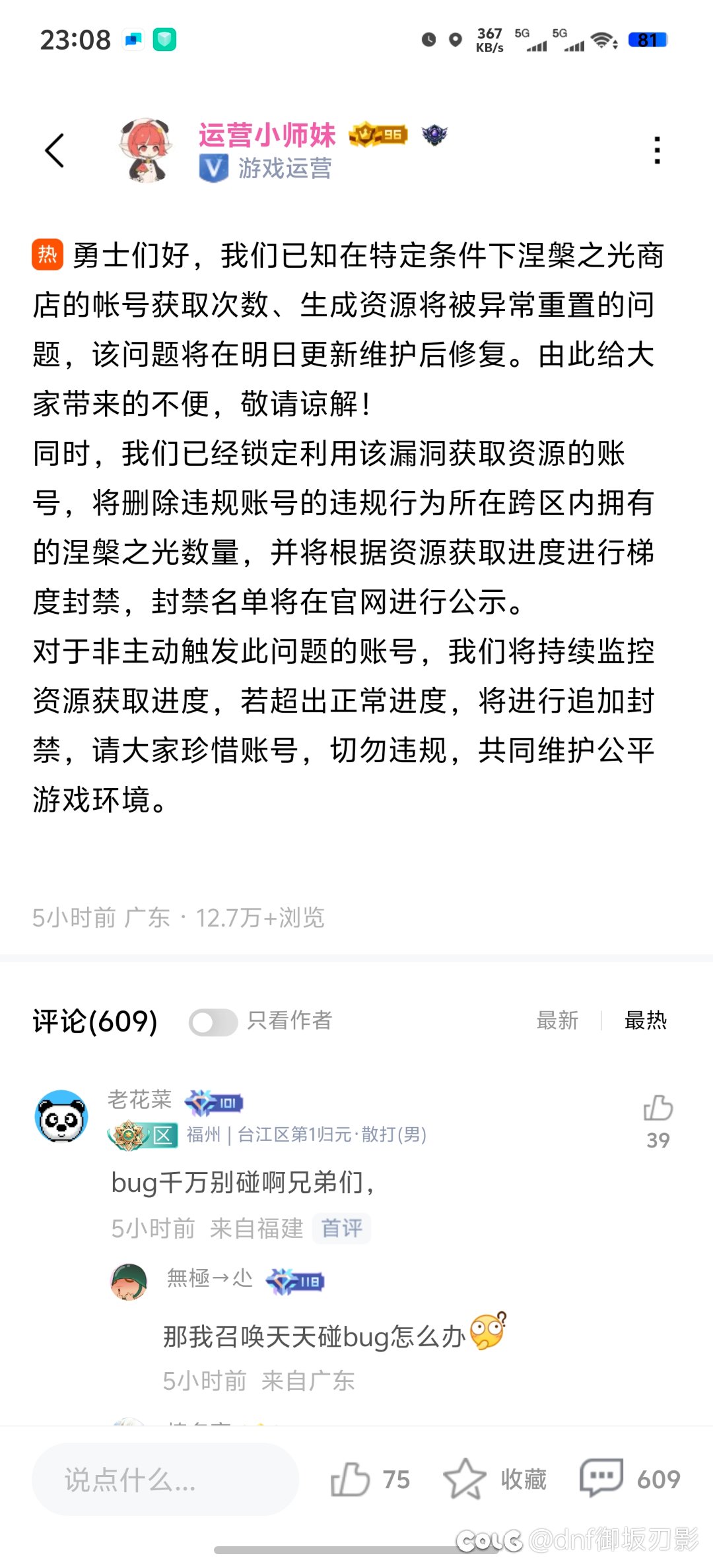Image resolution: width=713 pixels, height=1568 pixels.
Task: Tap the 说点什么 comment input box
Action: click(165, 1480)
